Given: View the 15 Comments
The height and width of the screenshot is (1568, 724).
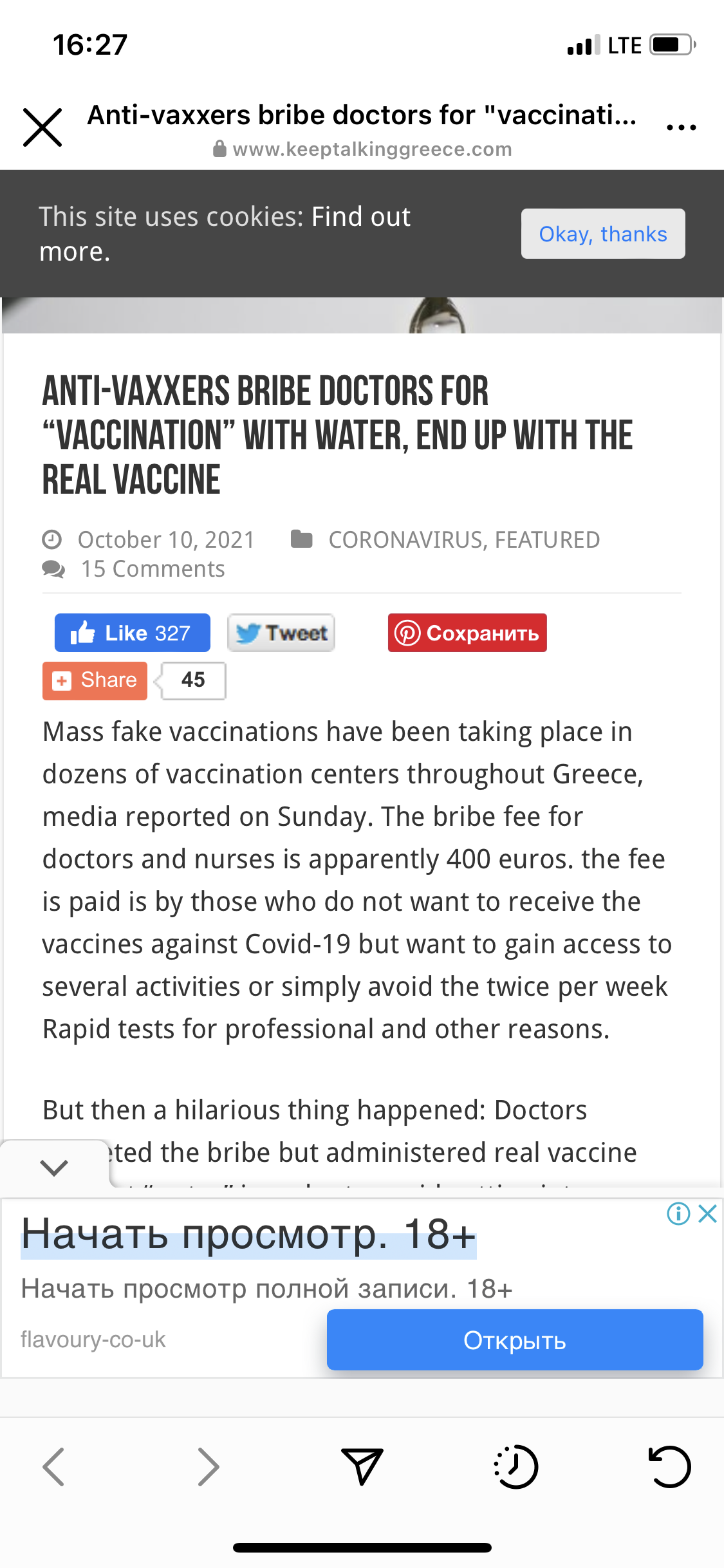Looking at the screenshot, I should pos(153,569).
